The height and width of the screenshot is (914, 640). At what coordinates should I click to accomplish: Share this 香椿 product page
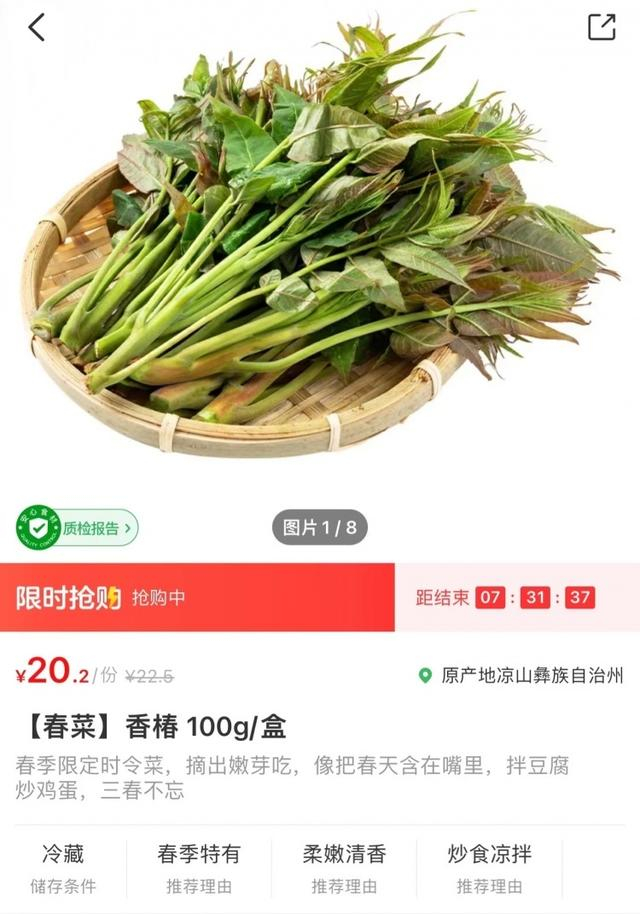pos(601,27)
